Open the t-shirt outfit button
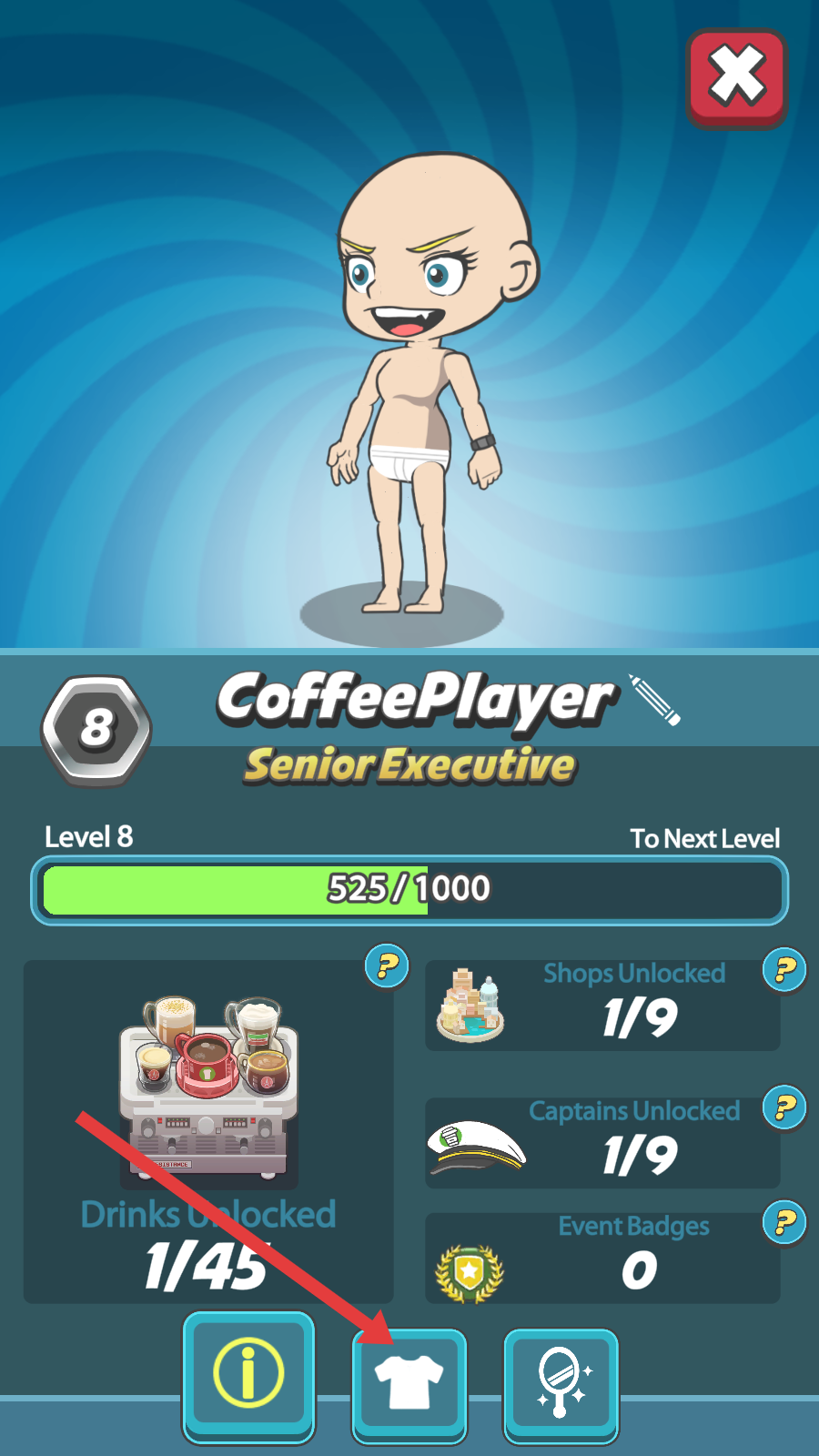This screenshot has width=819, height=1456. tap(409, 1383)
